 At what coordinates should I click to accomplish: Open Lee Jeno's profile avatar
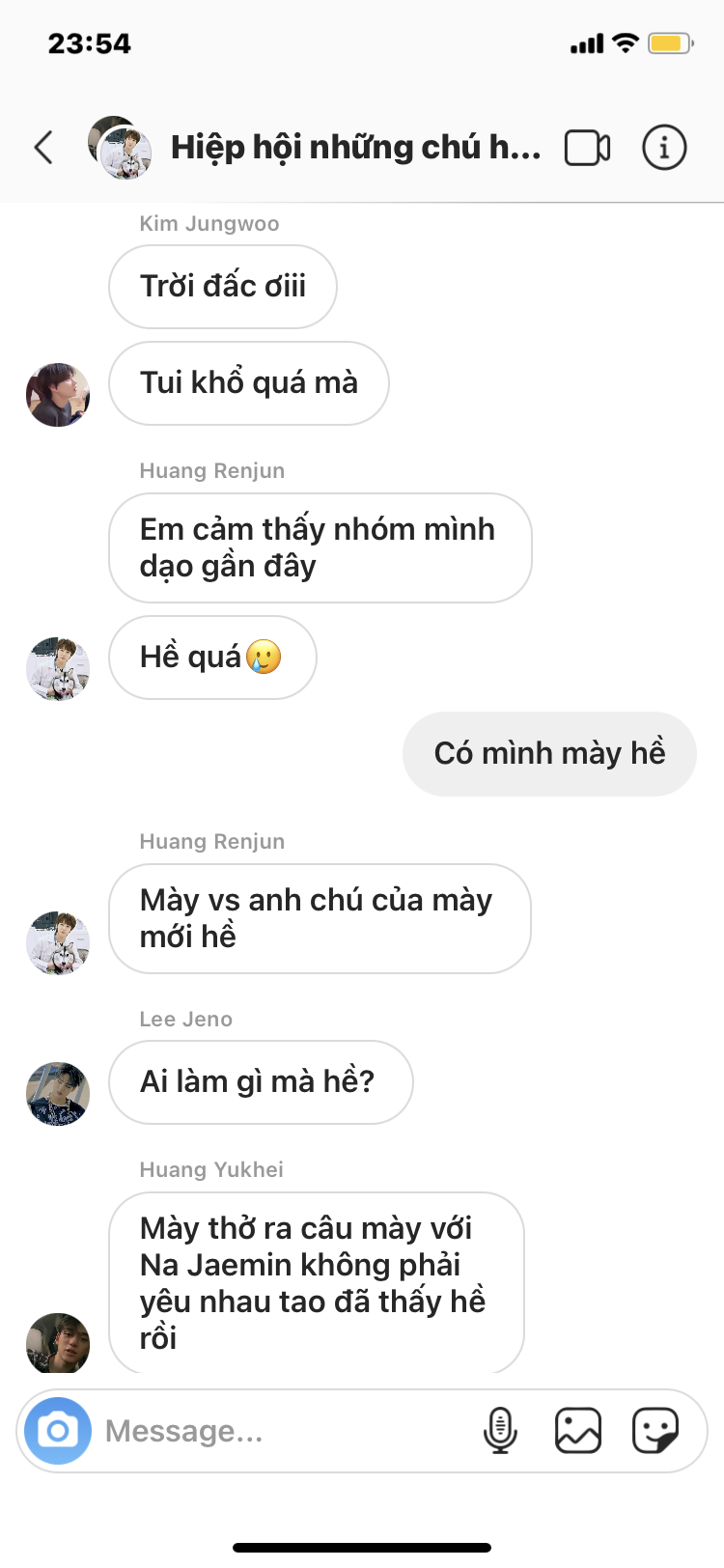point(58,1094)
